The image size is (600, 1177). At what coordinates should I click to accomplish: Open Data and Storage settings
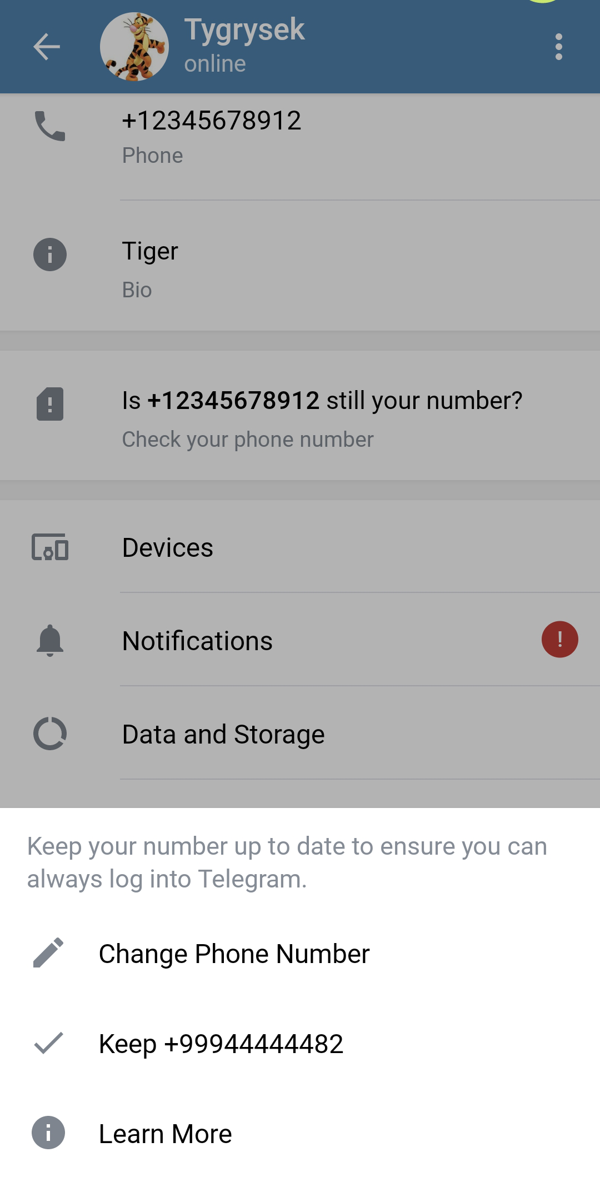click(300, 734)
